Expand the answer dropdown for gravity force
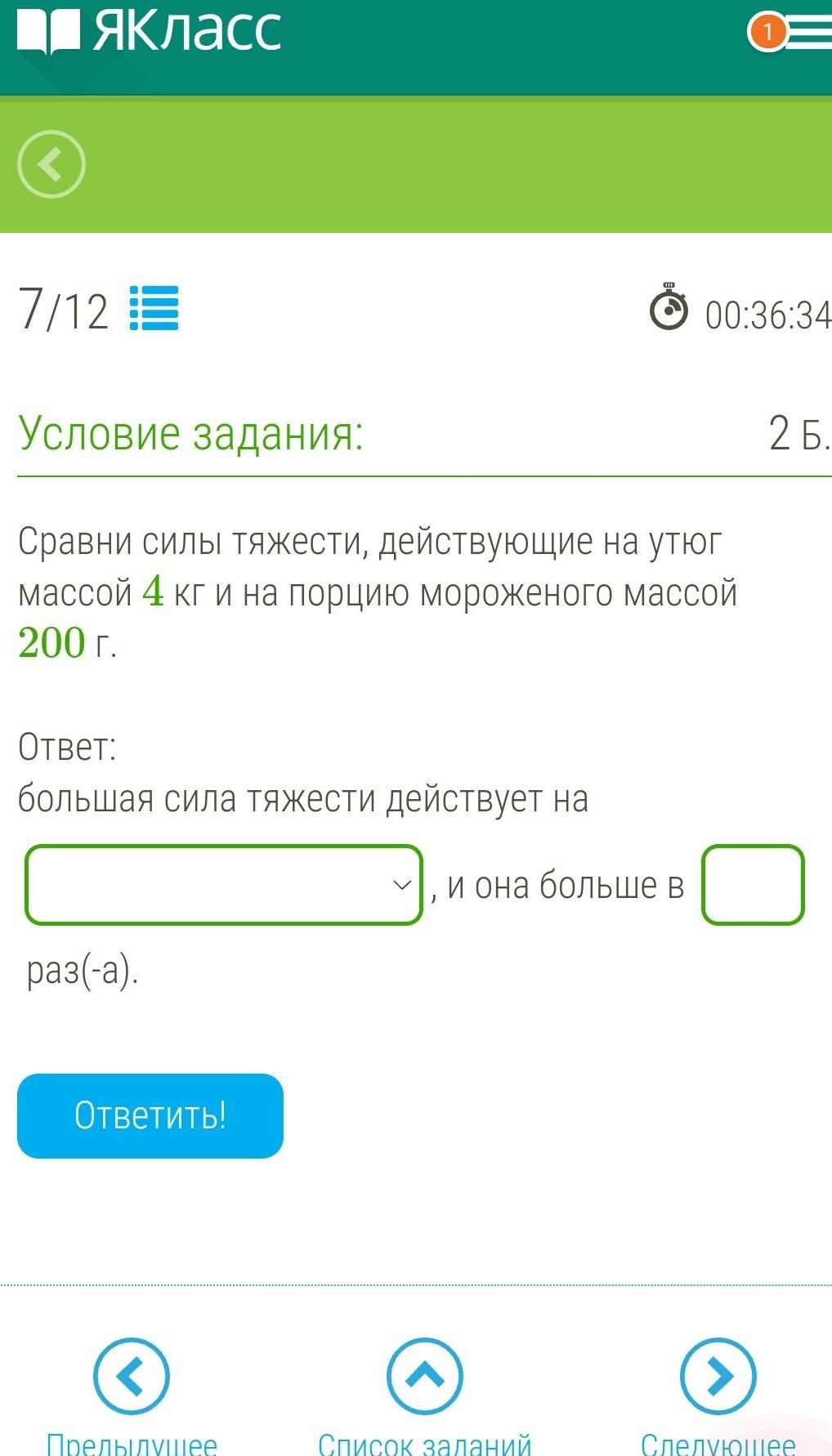This screenshot has height=1456, width=832. [223, 885]
